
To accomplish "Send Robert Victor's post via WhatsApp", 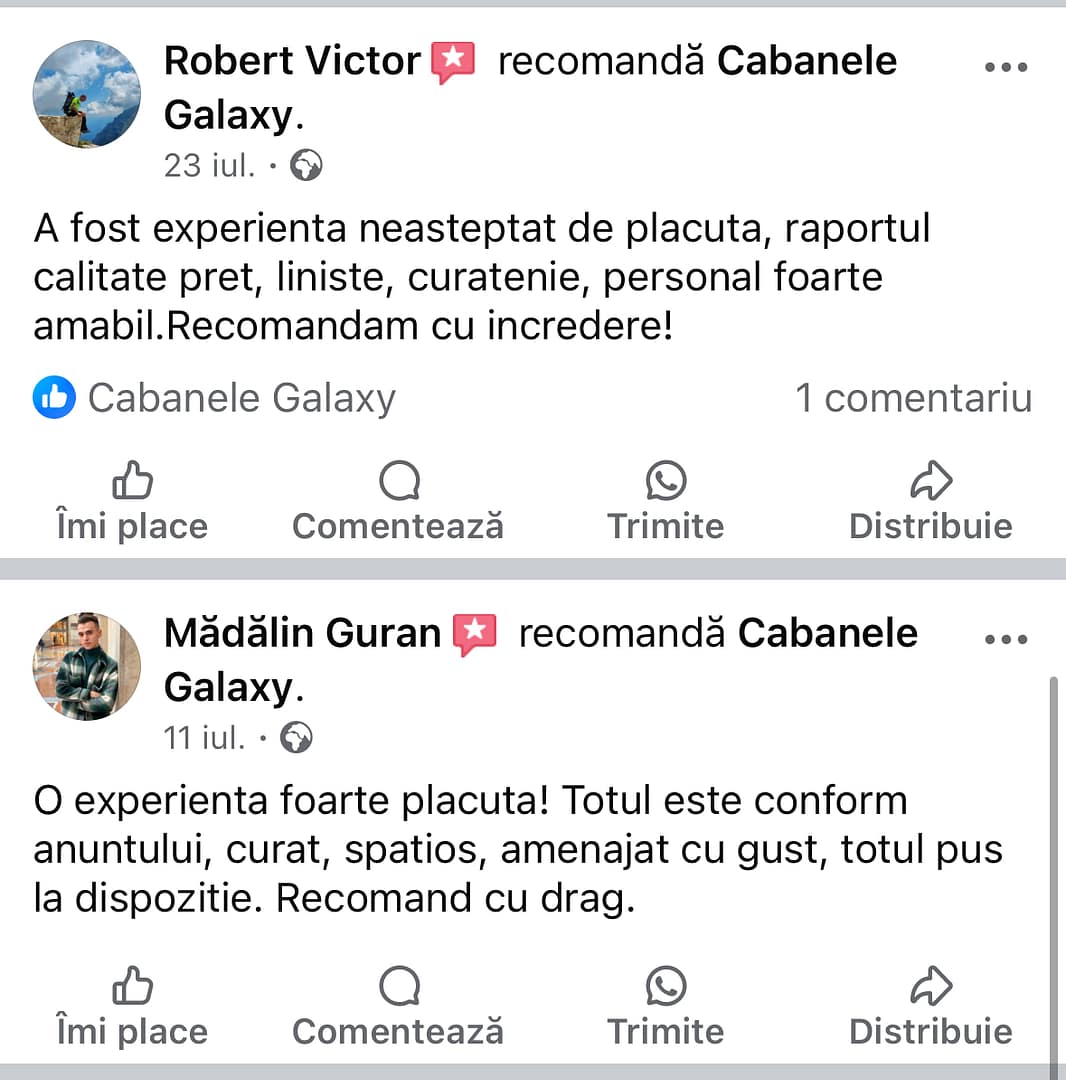I will tap(665, 503).
